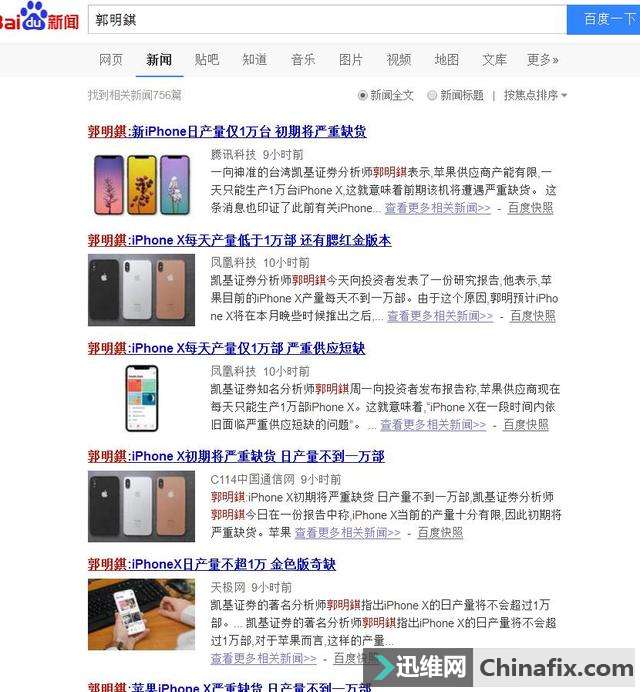Switch to the 地图 tab
Viewport: 640px width, 692px height.
(x=447, y=60)
